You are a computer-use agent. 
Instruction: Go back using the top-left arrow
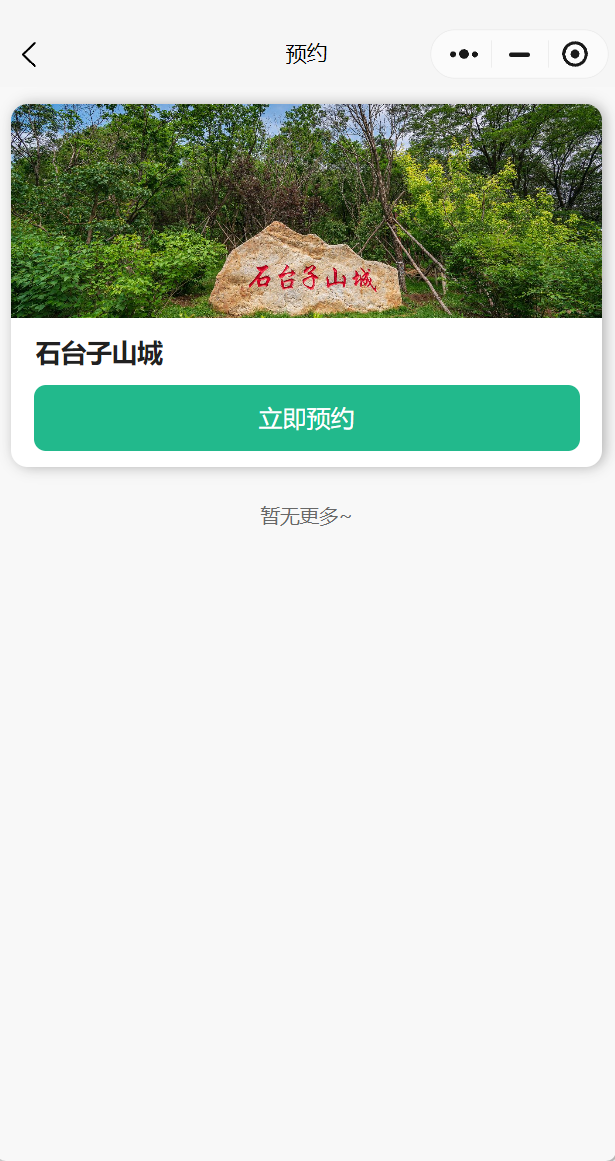29,55
